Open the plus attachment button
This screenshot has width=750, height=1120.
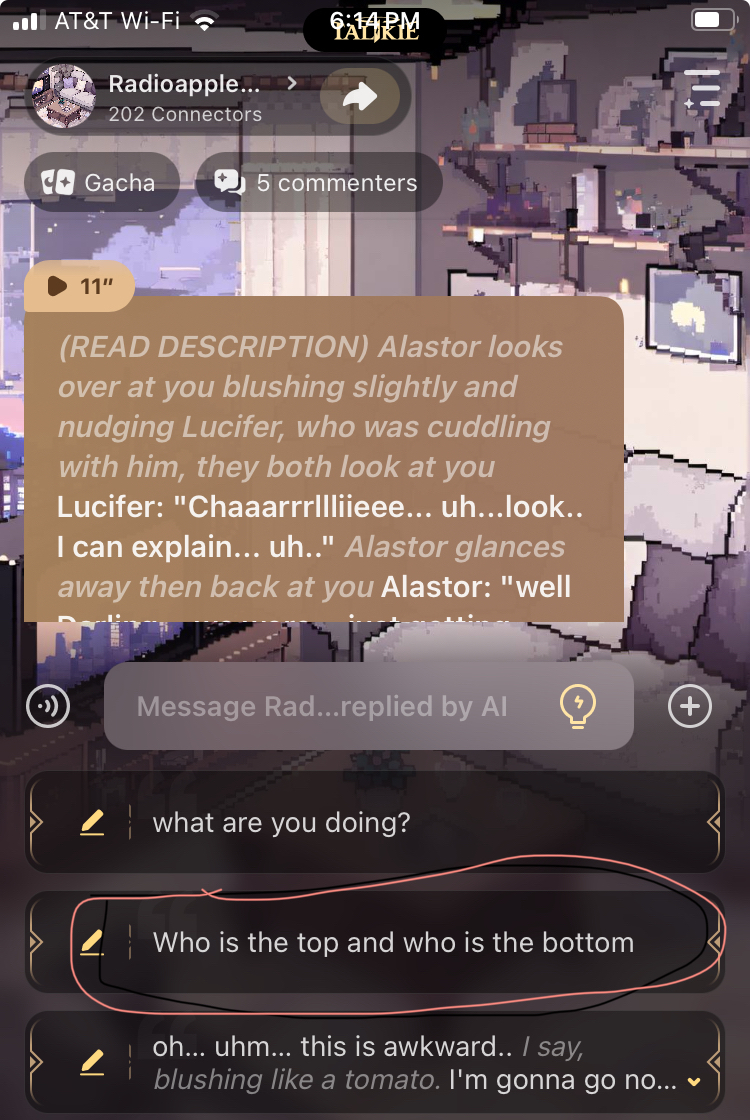tap(689, 707)
